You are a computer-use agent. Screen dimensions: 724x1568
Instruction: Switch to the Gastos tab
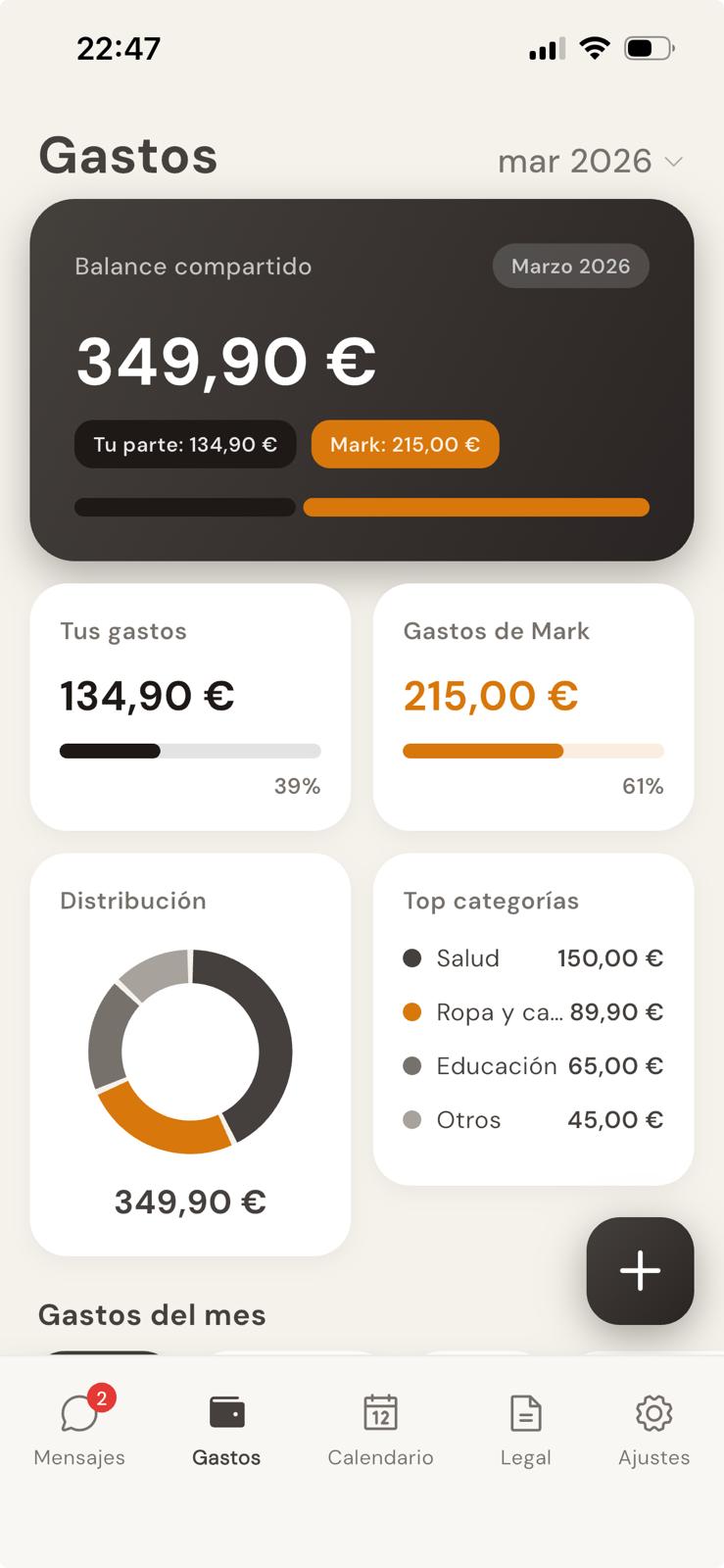(225, 1429)
